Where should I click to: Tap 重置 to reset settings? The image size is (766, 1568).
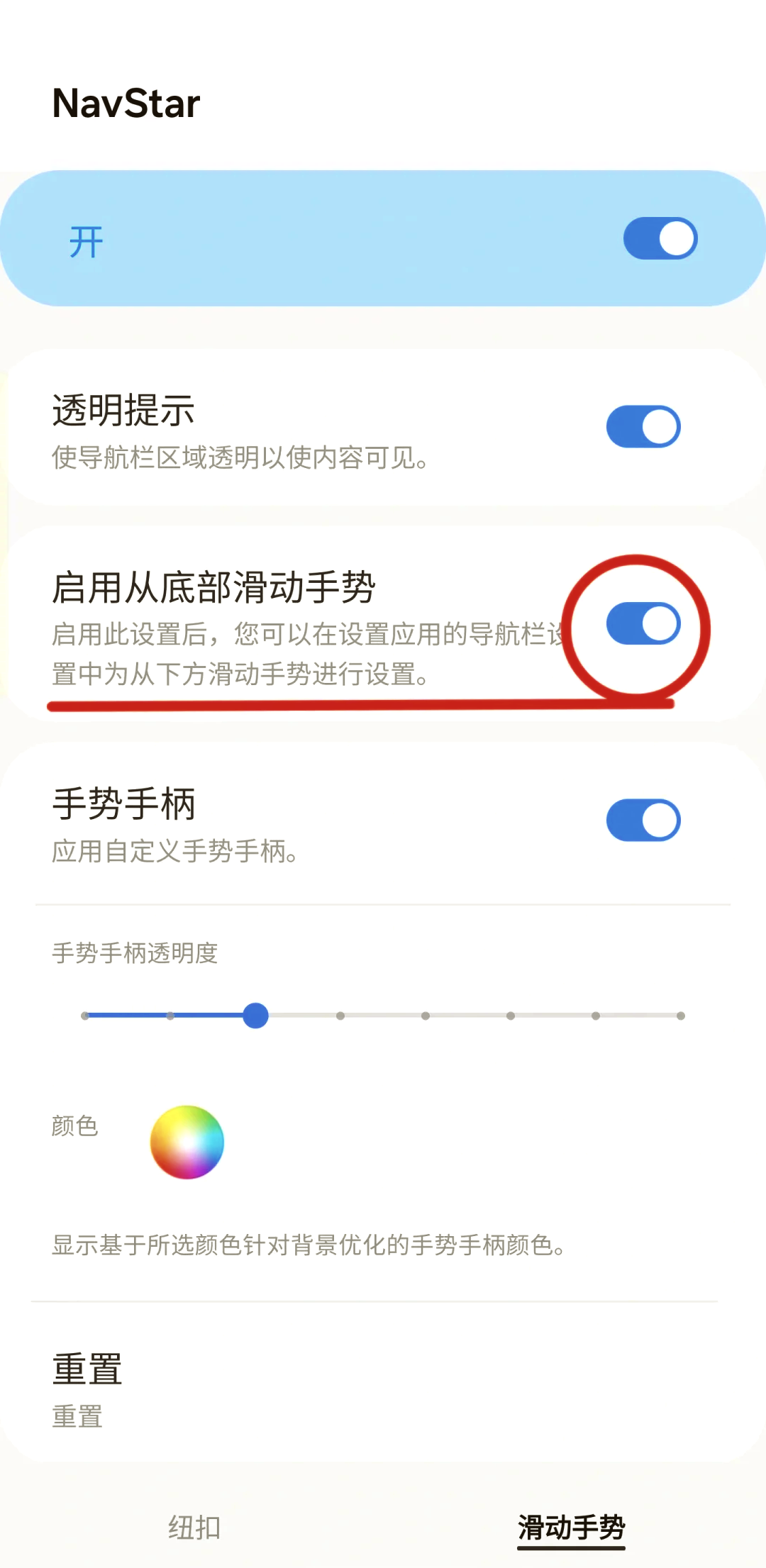(87, 1369)
